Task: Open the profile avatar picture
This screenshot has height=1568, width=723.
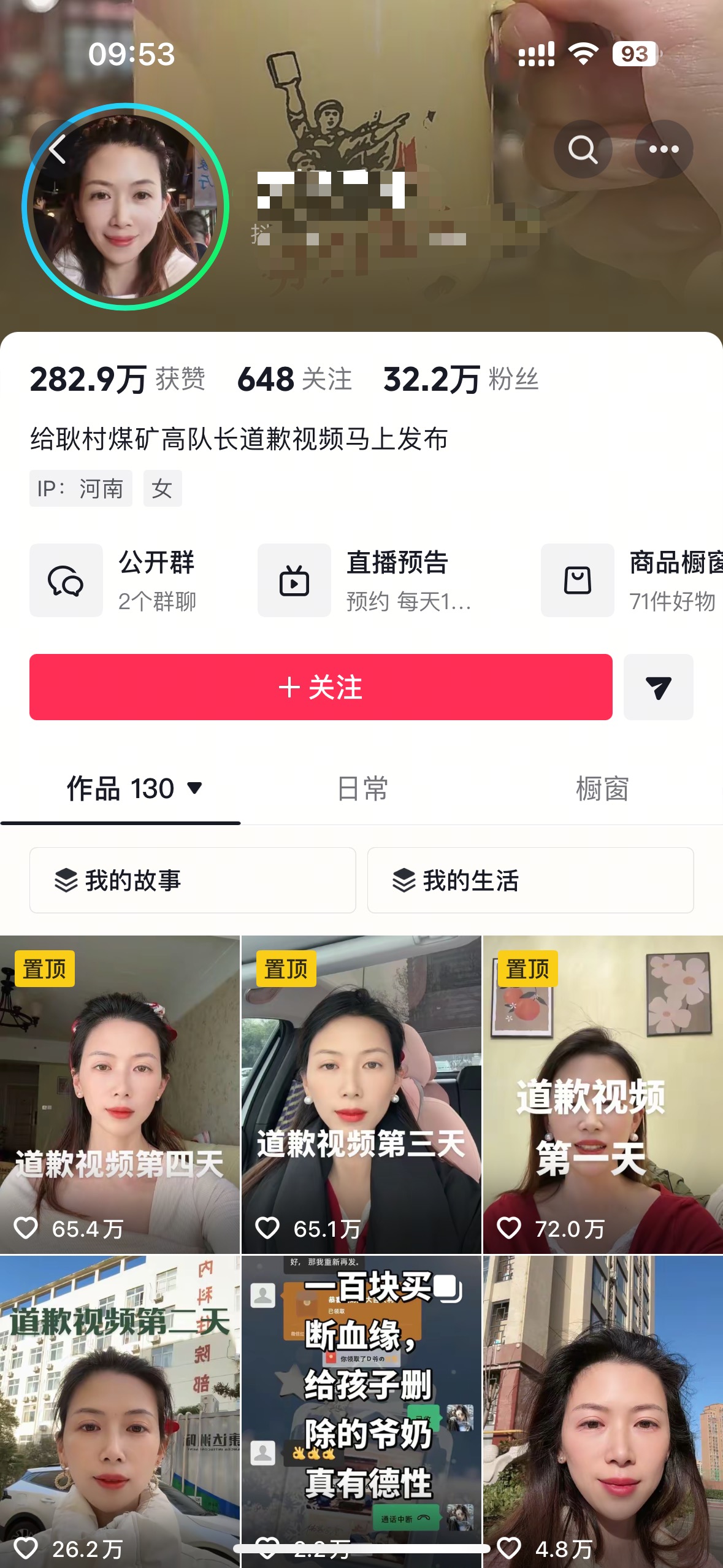Action: (126, 207)
